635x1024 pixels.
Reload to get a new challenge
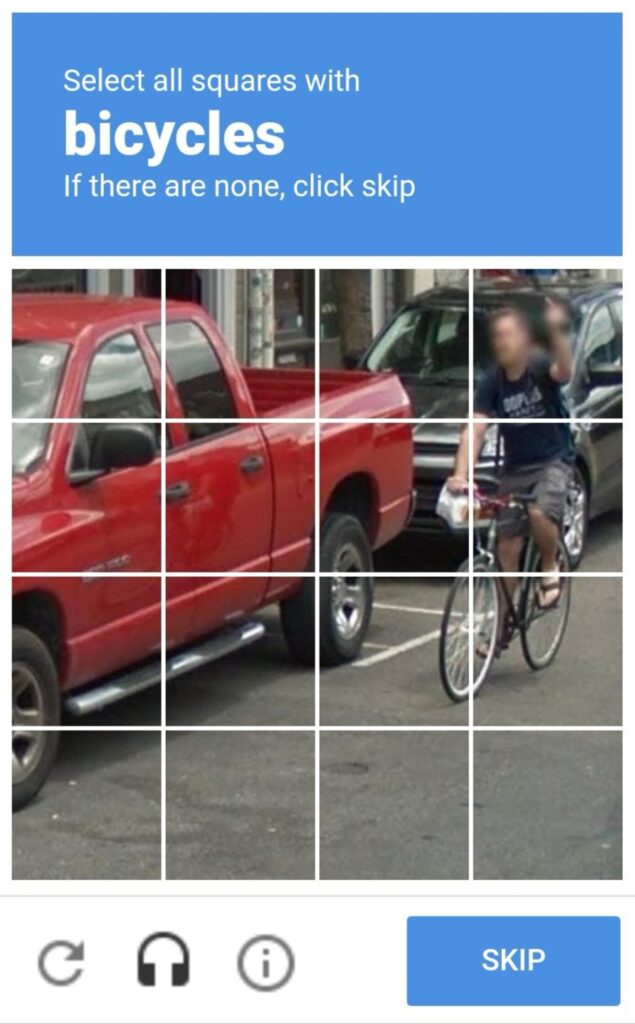(61, 962)
